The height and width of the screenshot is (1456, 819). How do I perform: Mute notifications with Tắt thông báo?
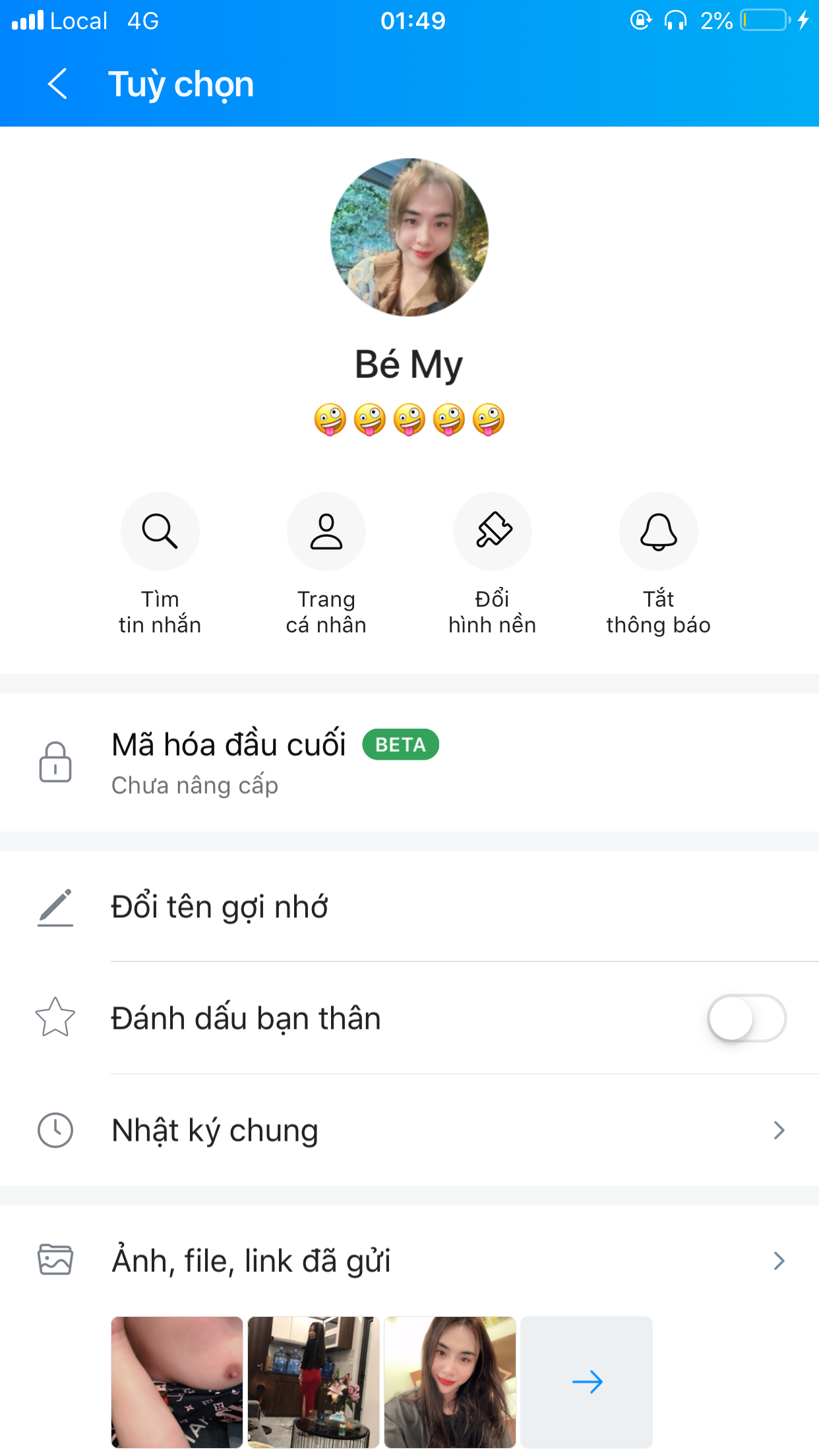point(659,531)
